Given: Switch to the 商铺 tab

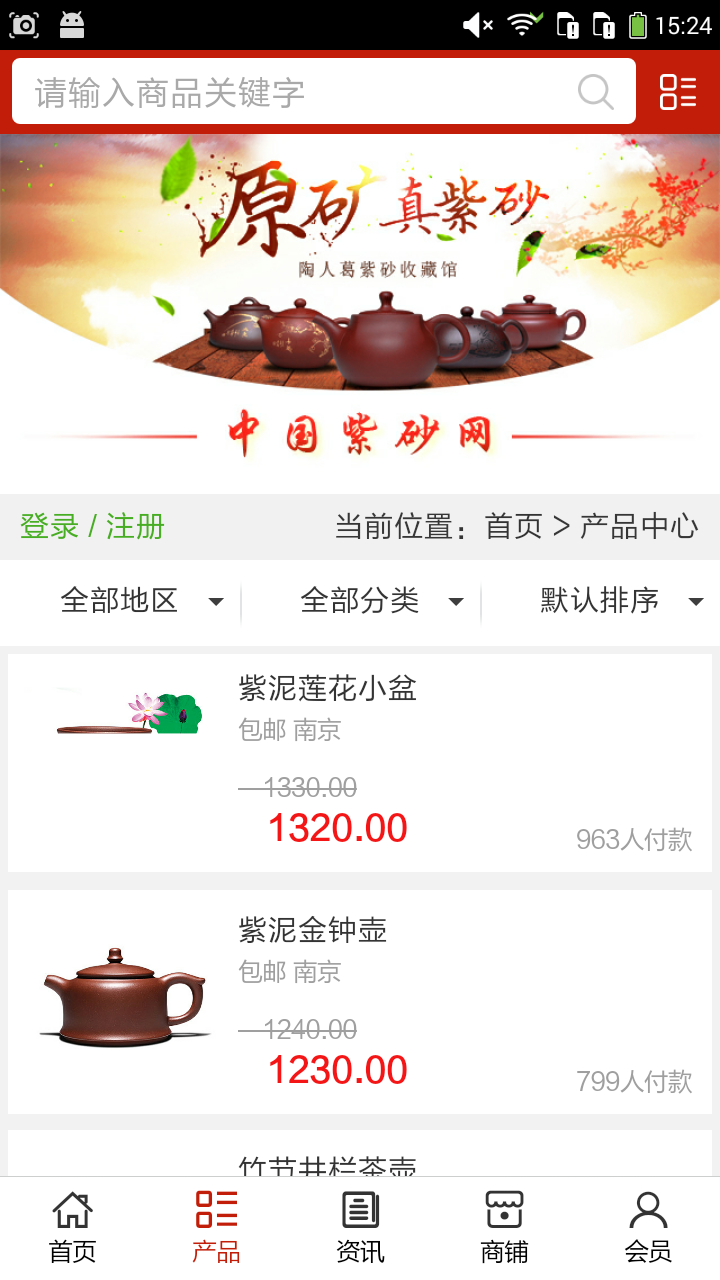Looking at the screenshot, I should click(x=504, y=1228).
